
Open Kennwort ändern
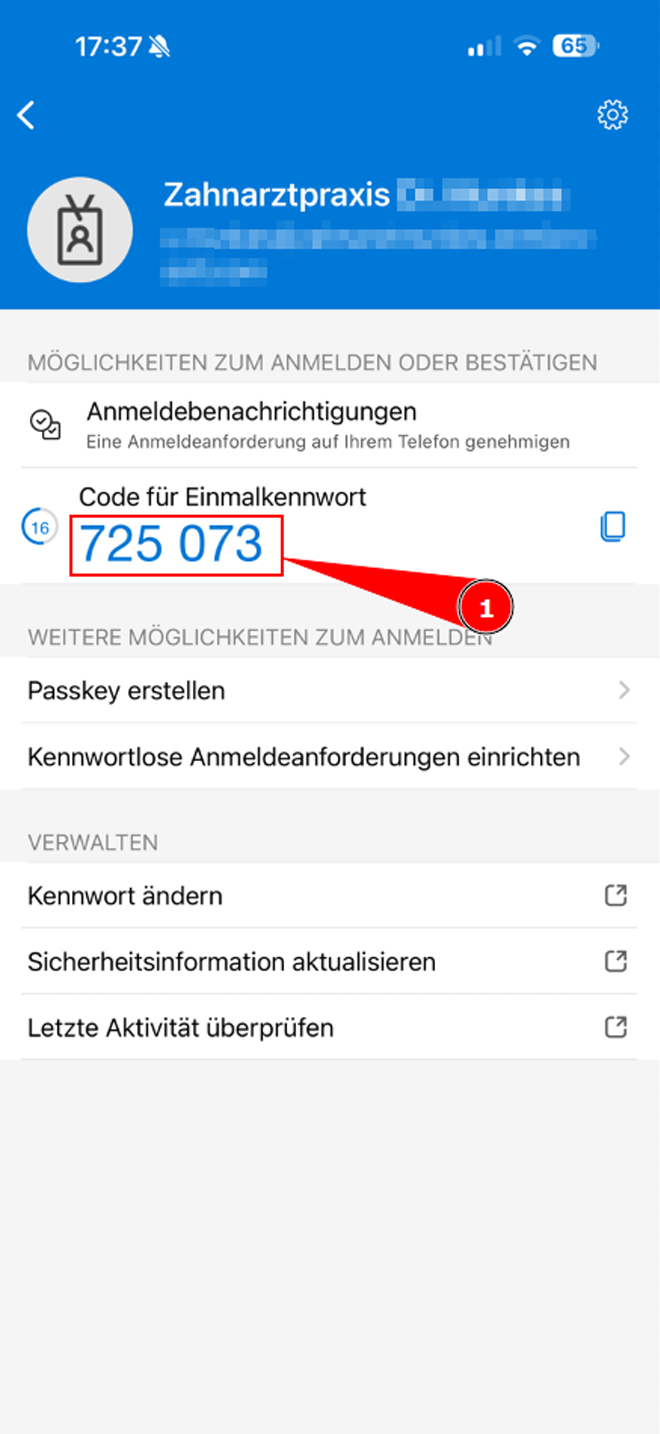pos(330,895)
